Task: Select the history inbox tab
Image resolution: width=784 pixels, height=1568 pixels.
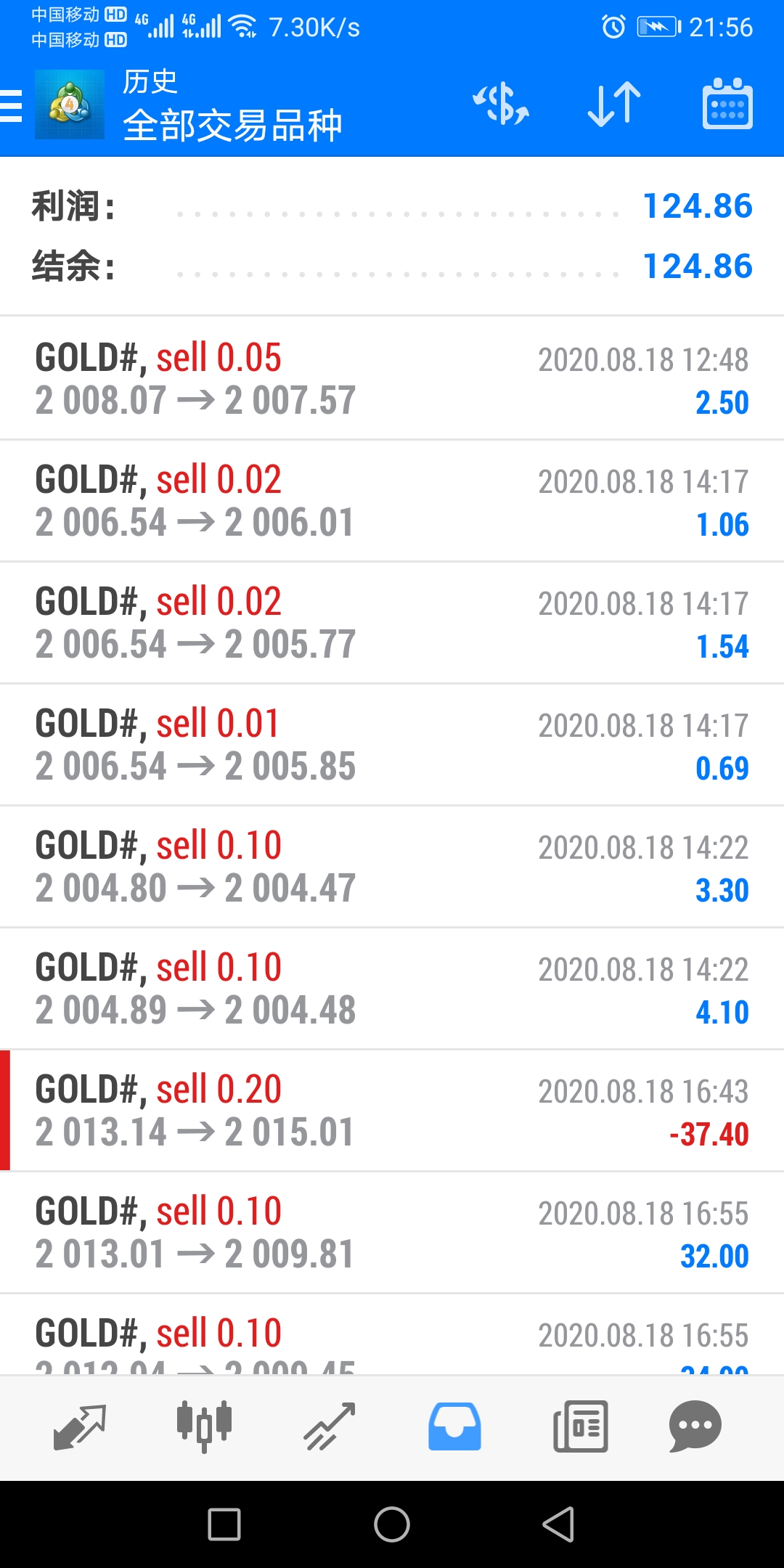Action: (454, 1427)
